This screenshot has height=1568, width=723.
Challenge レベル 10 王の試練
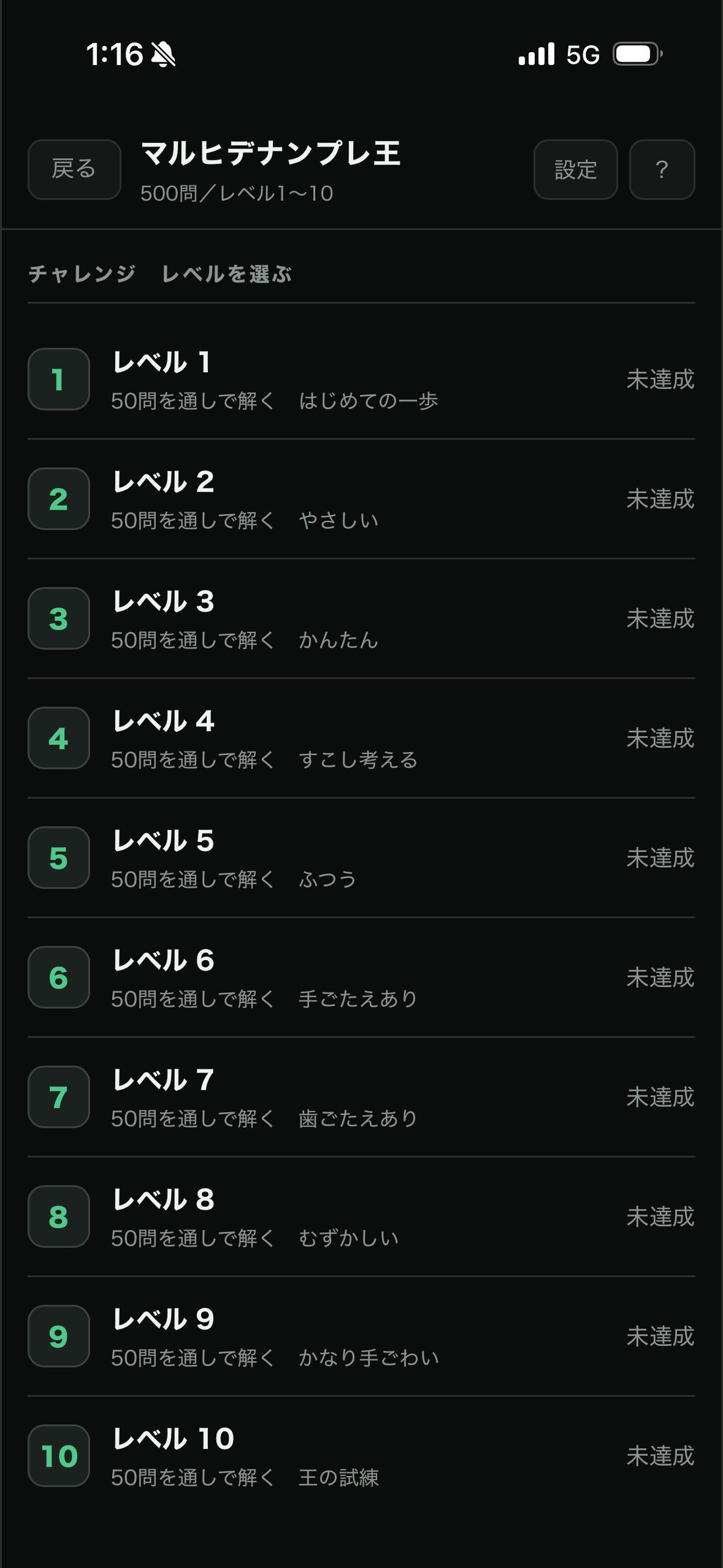pos(361,1456)
